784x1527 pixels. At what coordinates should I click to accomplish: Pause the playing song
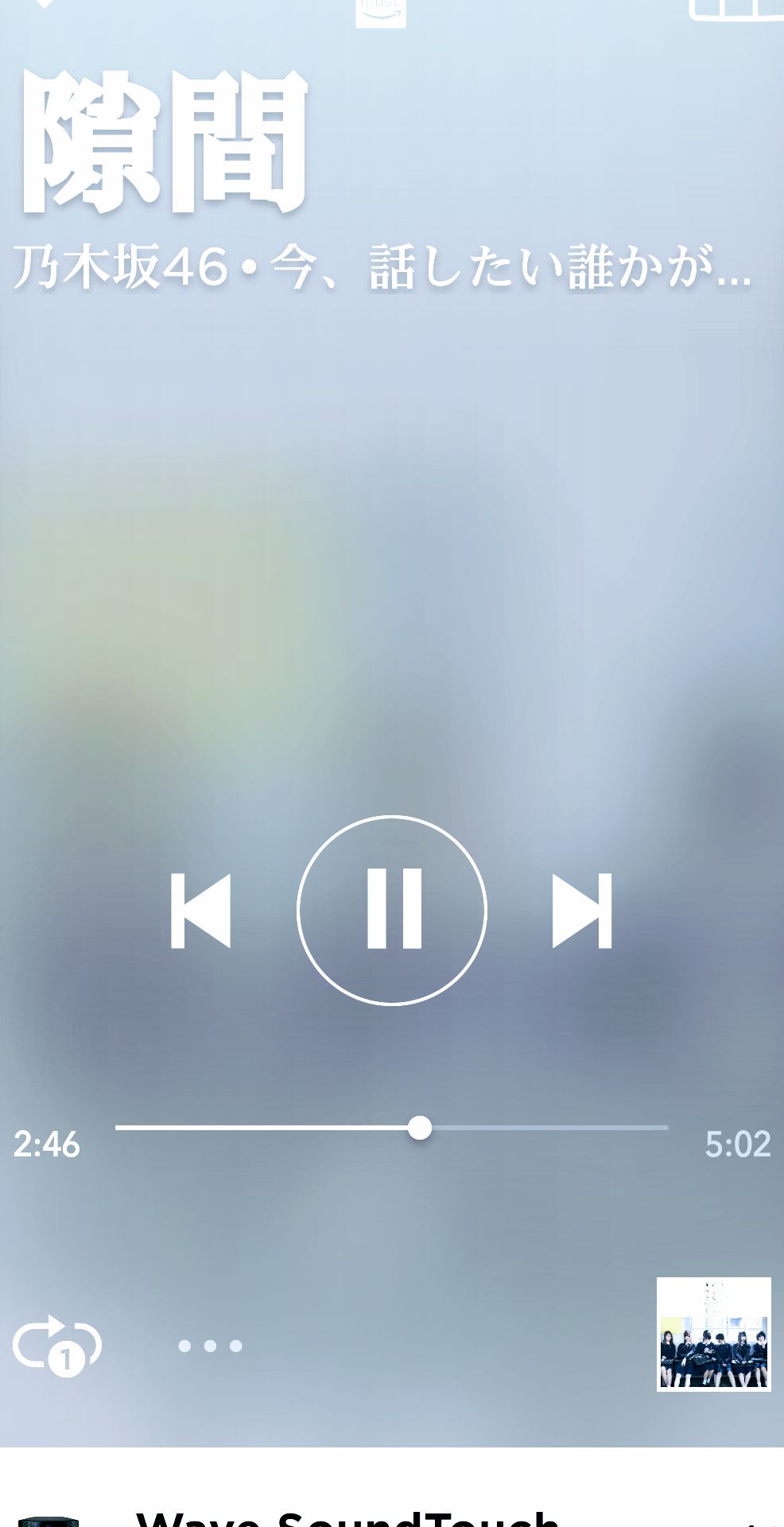point(391,910)
